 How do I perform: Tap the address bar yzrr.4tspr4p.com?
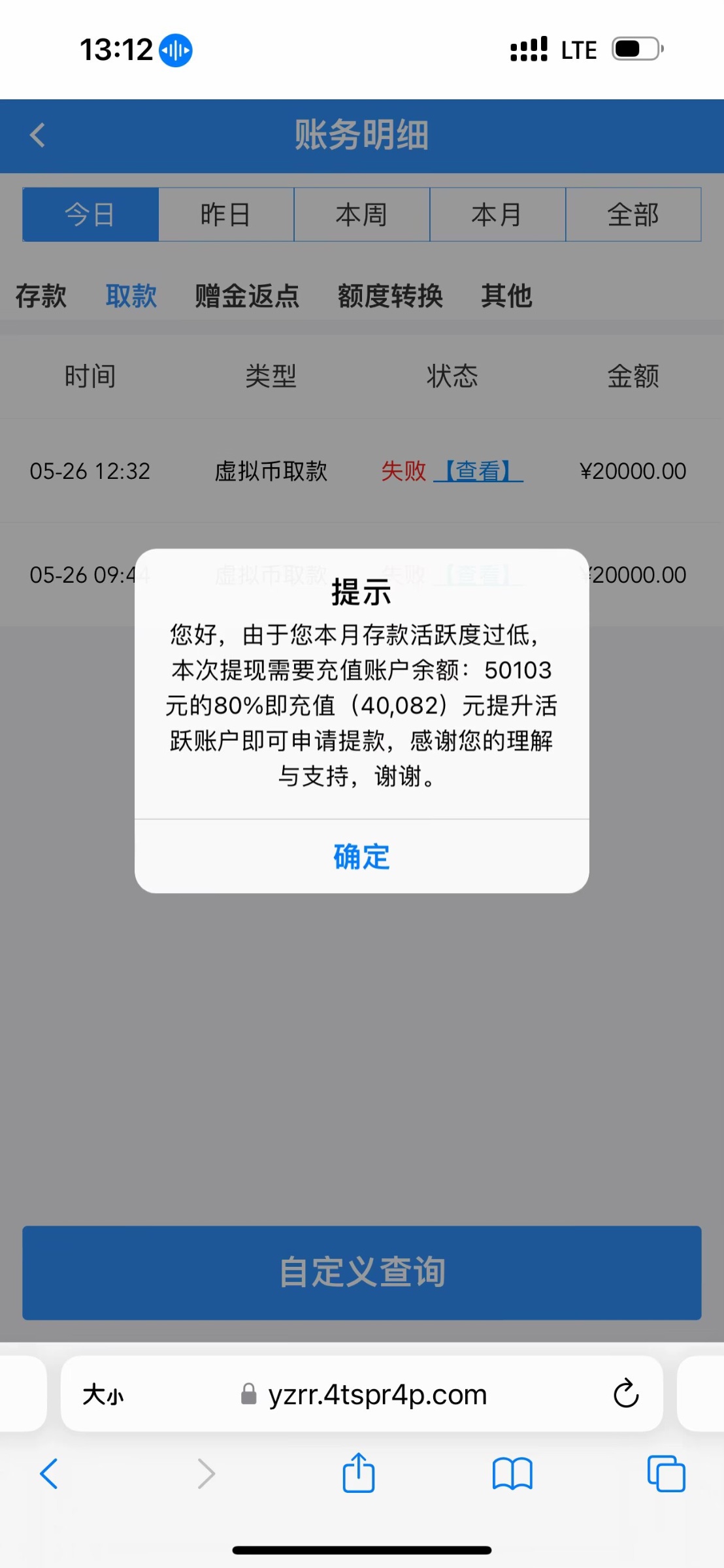click(x=377, y=1395)
